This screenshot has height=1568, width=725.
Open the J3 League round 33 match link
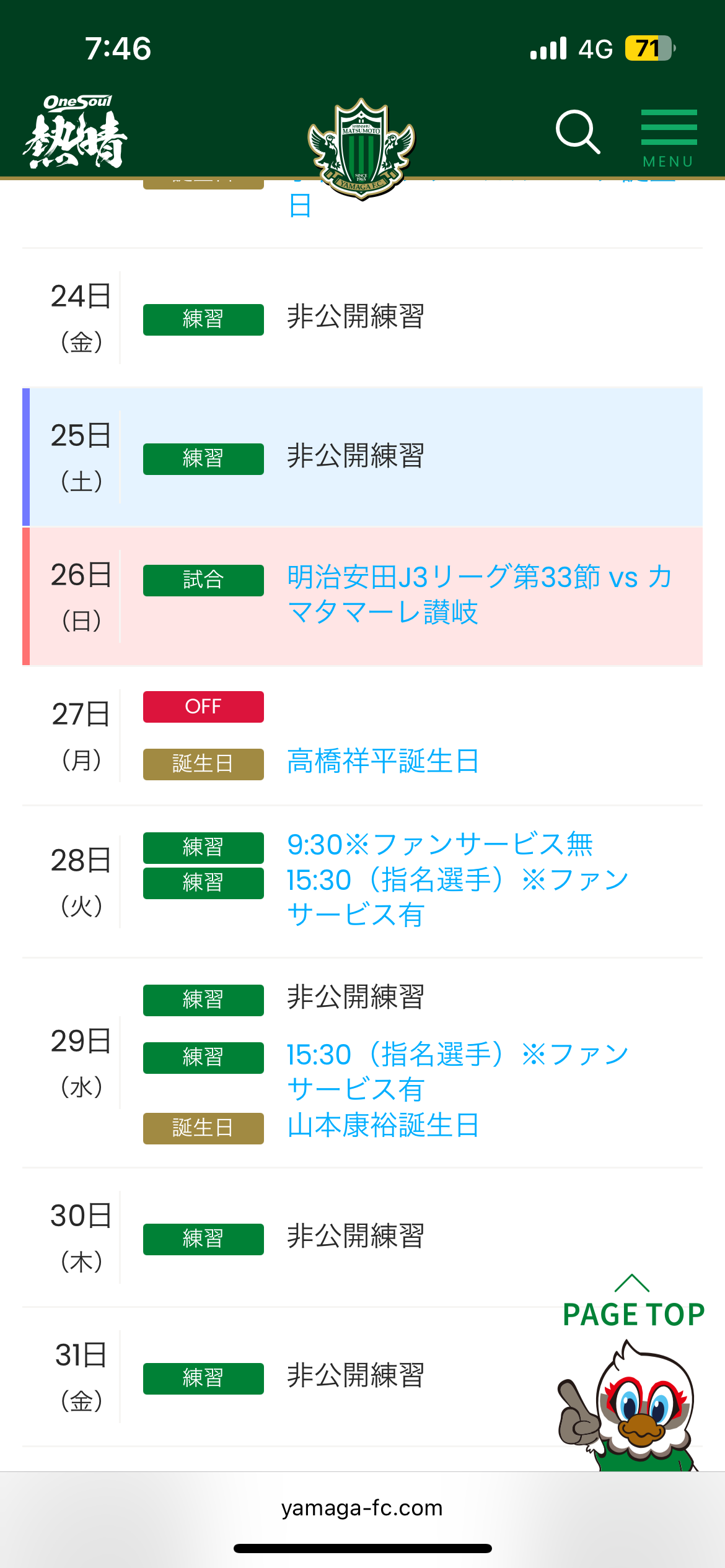pyautogui.click(x=480, y=595)
